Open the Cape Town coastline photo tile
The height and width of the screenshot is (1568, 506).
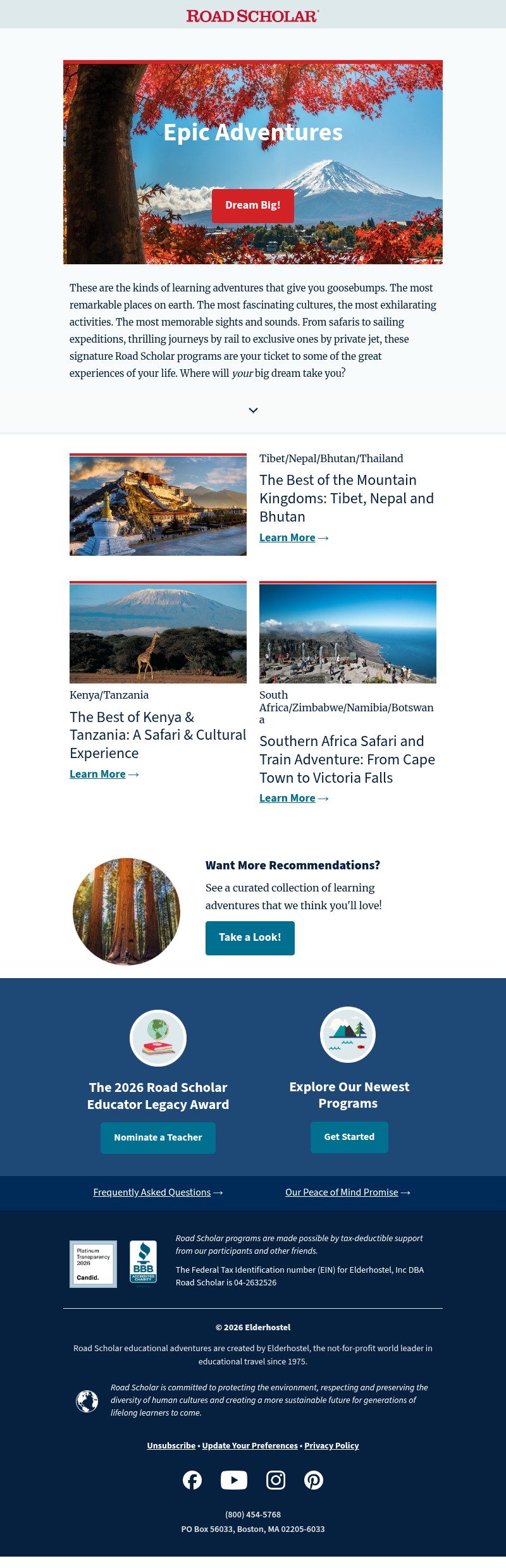348,633
